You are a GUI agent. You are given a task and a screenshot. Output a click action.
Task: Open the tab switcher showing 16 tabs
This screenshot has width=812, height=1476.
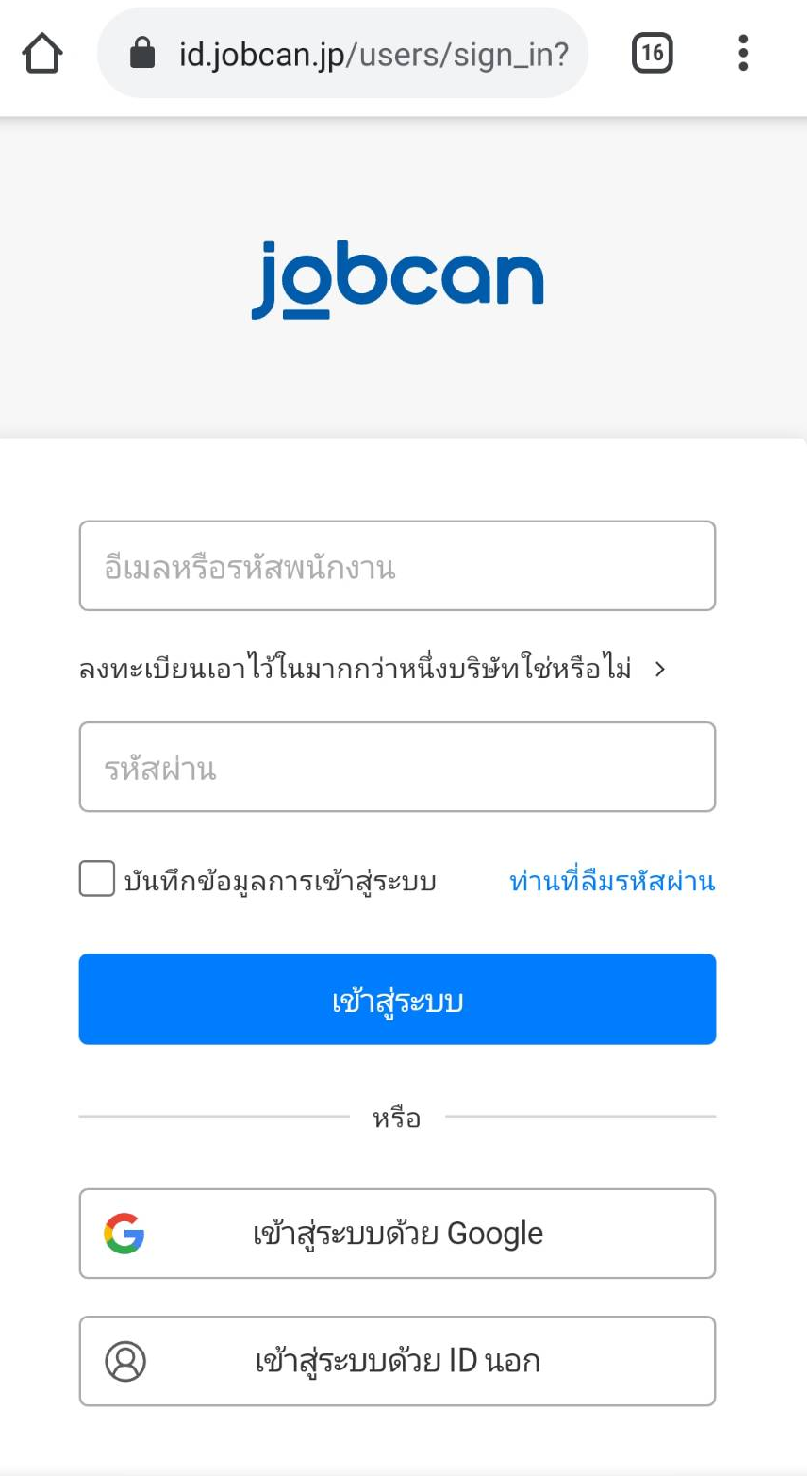click(x=653, y=54)
